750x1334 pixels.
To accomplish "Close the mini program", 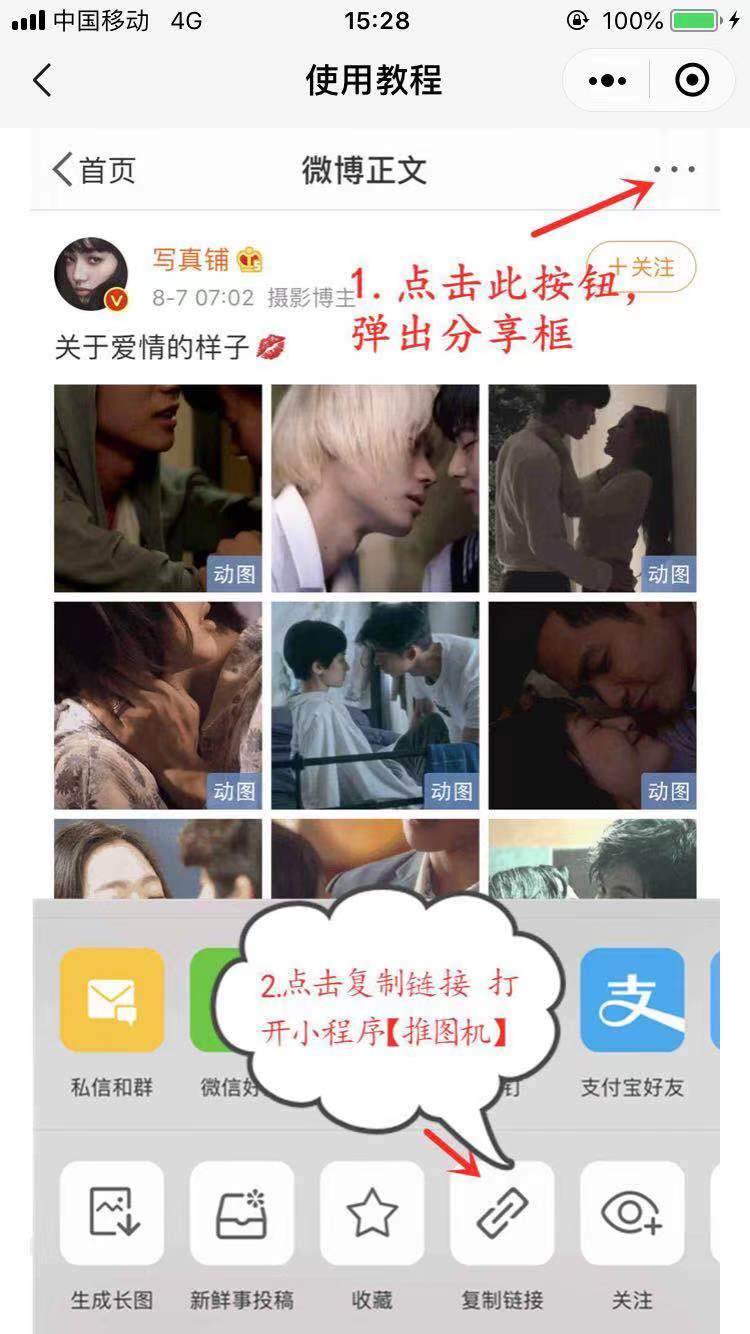I will point(692,80).
